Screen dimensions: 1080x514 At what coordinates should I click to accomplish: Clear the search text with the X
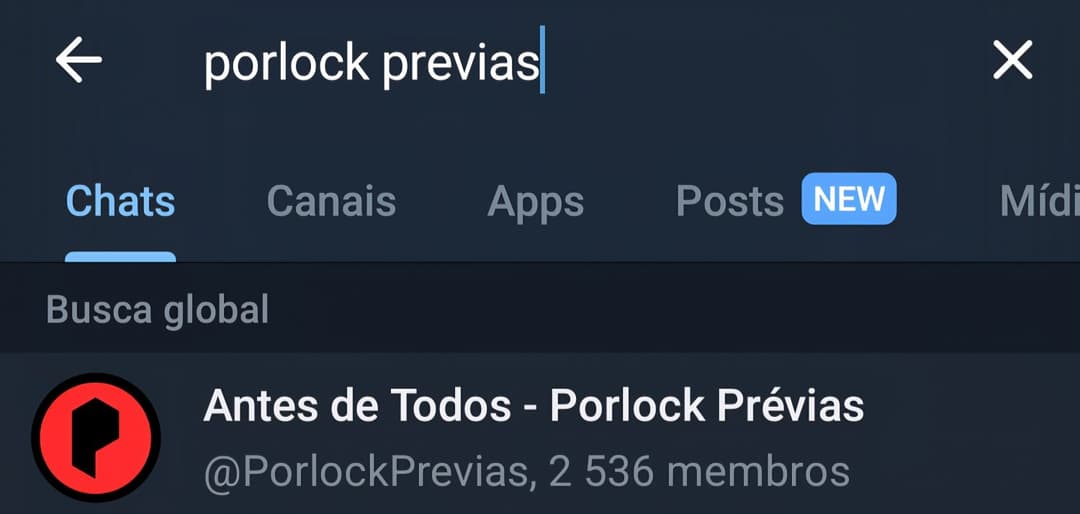[1012, 62]
